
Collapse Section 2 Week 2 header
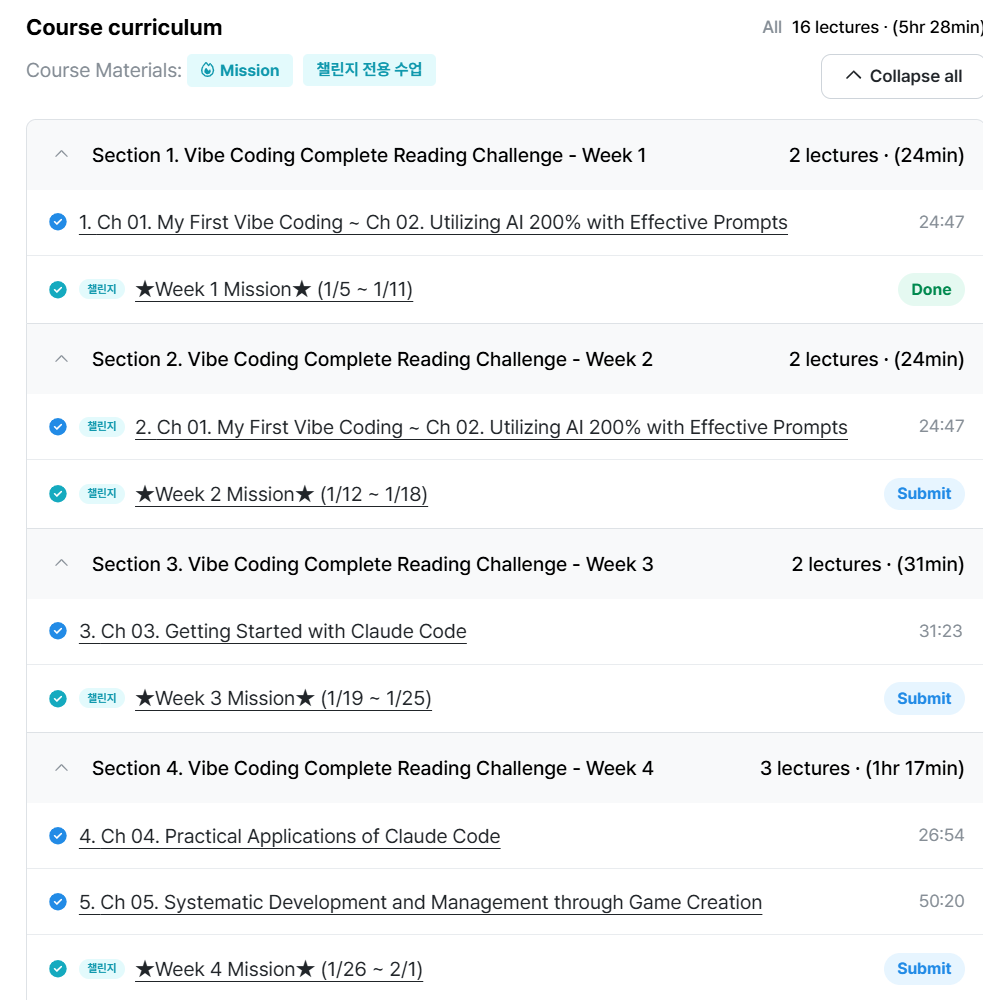coord(62,359)
